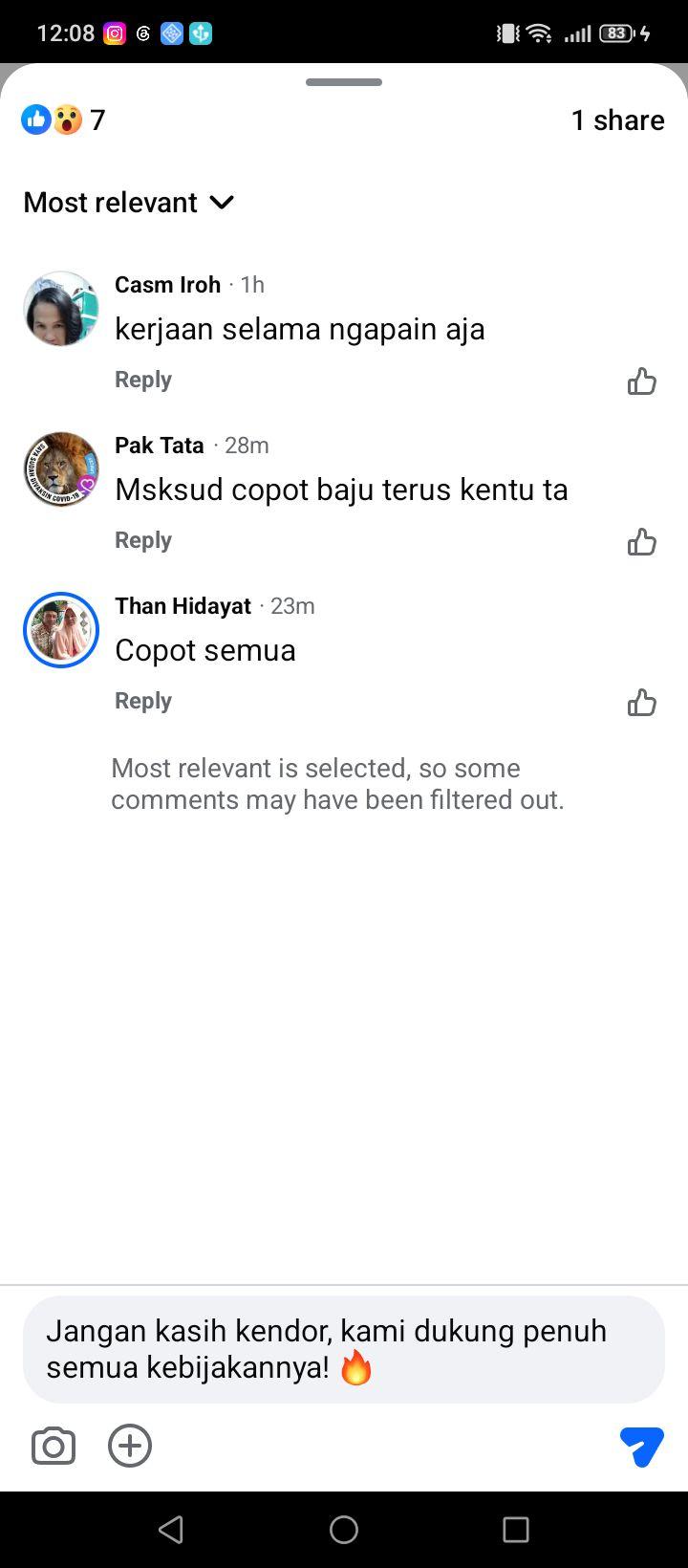Image resolution: width=688 pixels, height=1568 pixels.
Task: Like Than Hidayat's comment
Action: (x=642, y=703)
